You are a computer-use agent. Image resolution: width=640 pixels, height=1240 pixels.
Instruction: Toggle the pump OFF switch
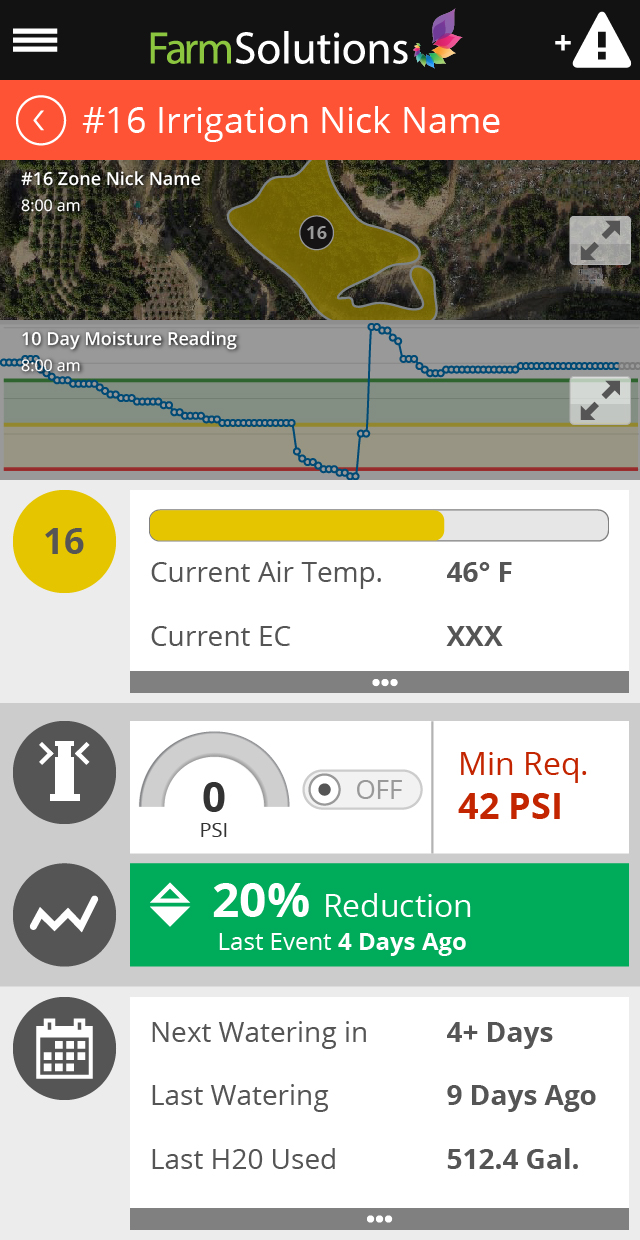point(363,790)
